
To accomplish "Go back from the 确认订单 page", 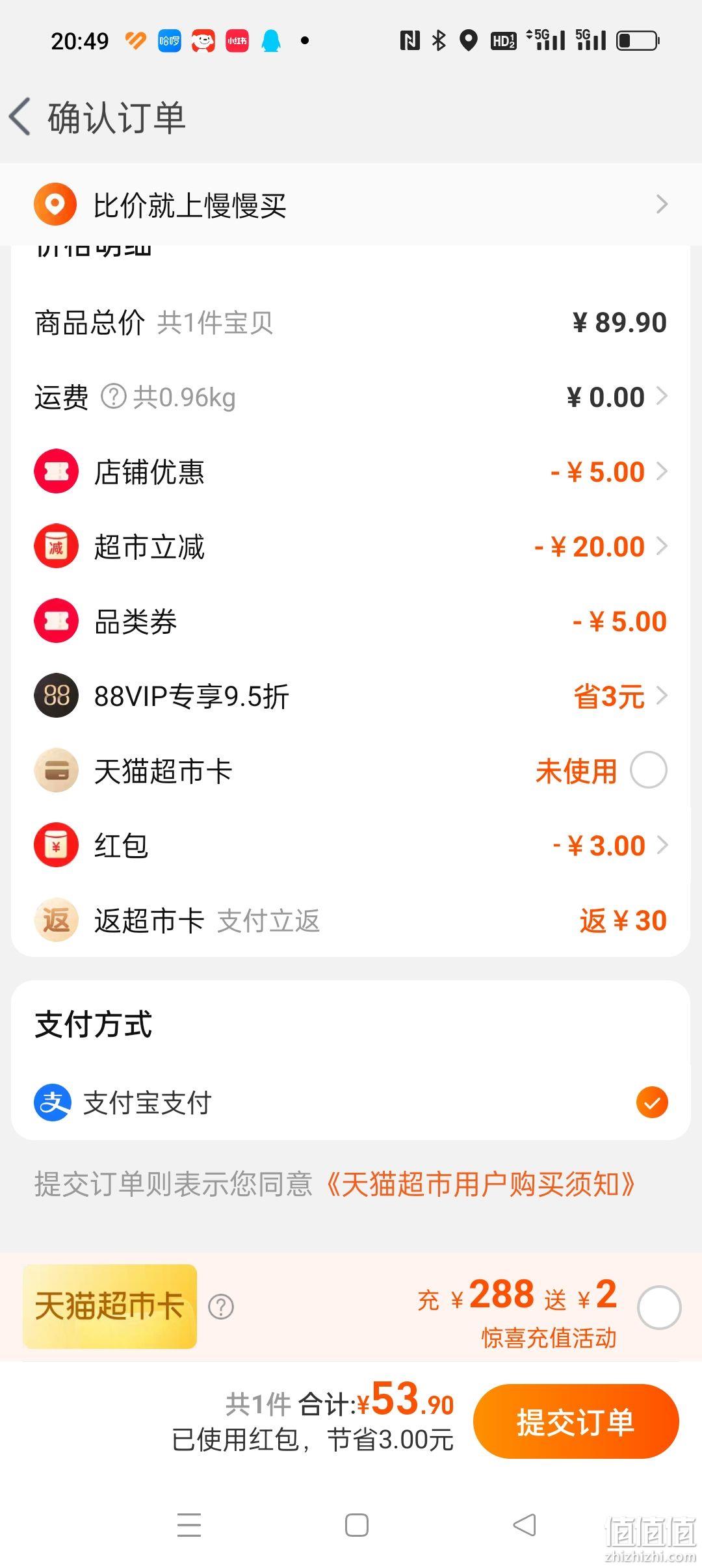I will coord(21,117).
